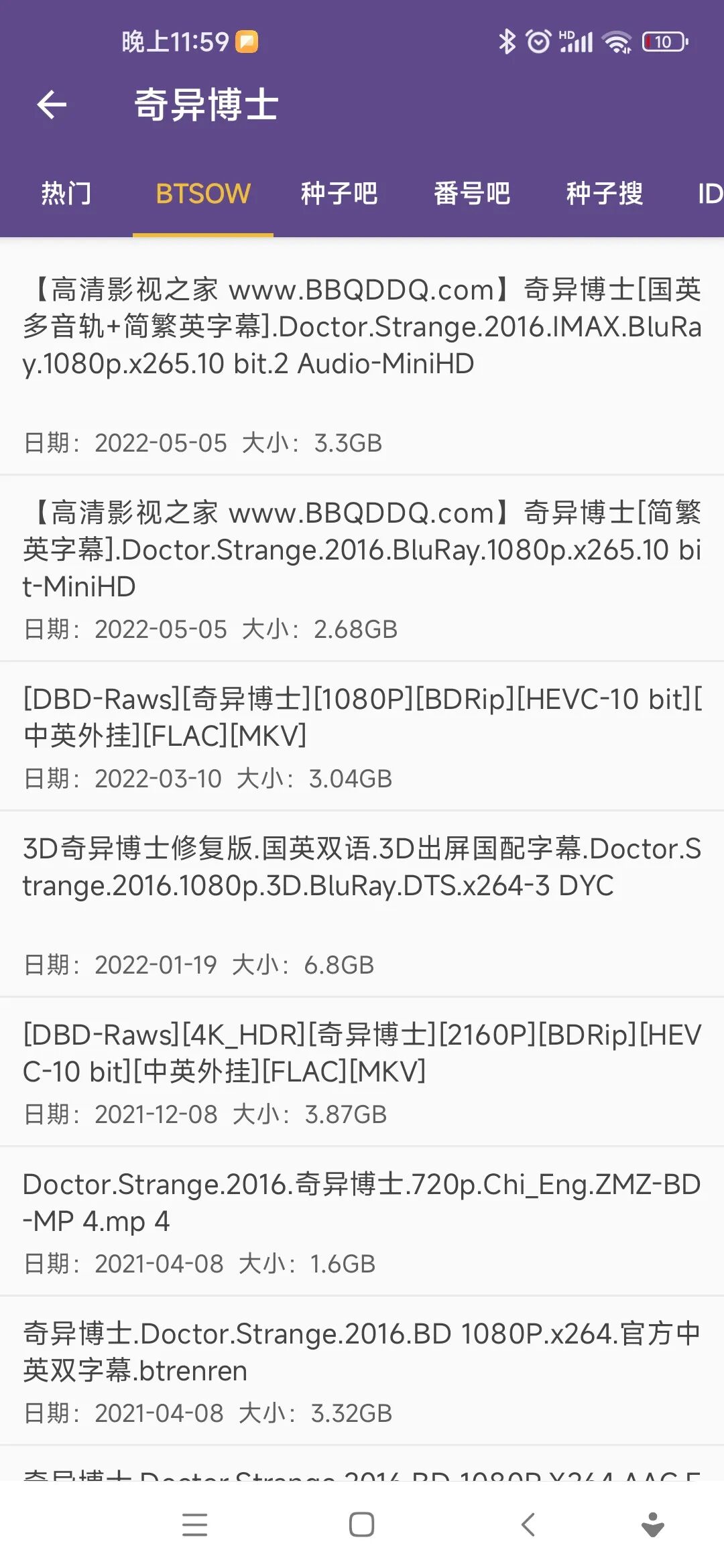Open the recent apps menu button
The width and height of the screenshot is (724, 1568).
pyautogui.click(x=194, y=1524)
